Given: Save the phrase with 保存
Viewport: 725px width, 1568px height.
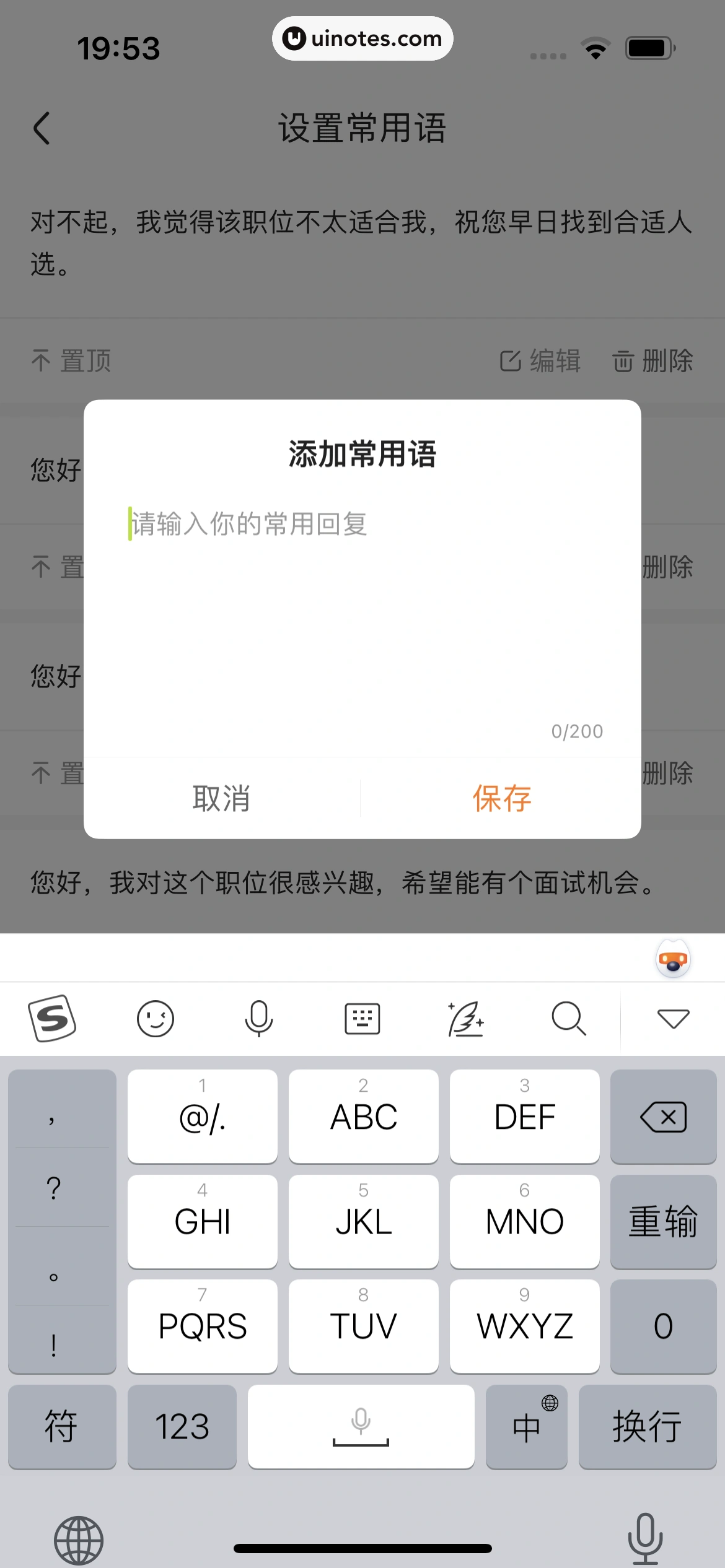Looking at the screenshot, I should click(501, 798).
